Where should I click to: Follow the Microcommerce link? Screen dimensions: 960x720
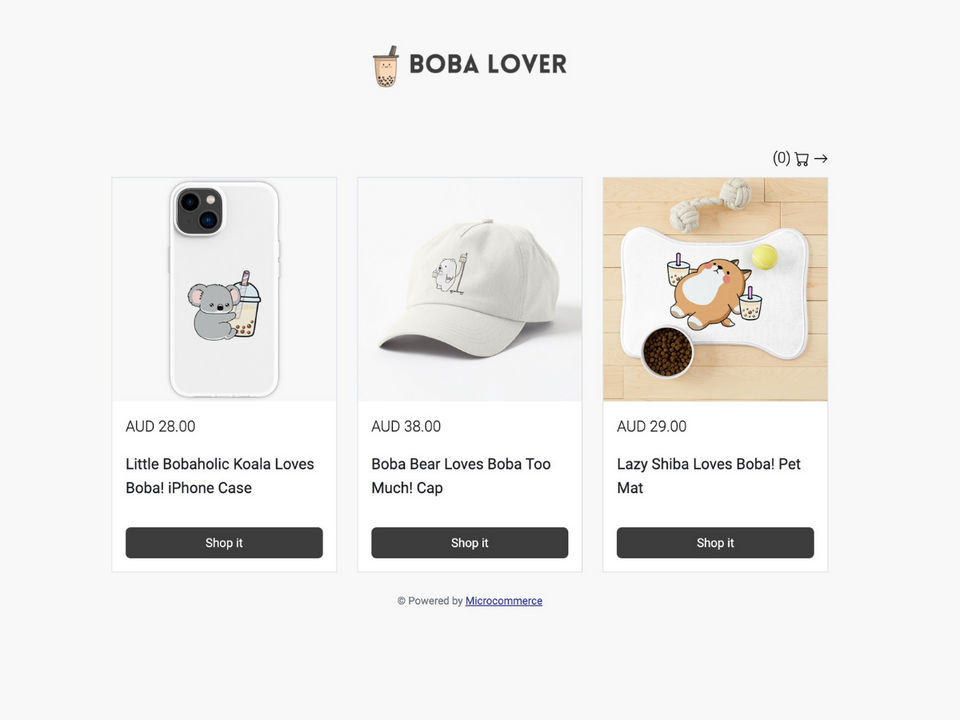point(503,601)
